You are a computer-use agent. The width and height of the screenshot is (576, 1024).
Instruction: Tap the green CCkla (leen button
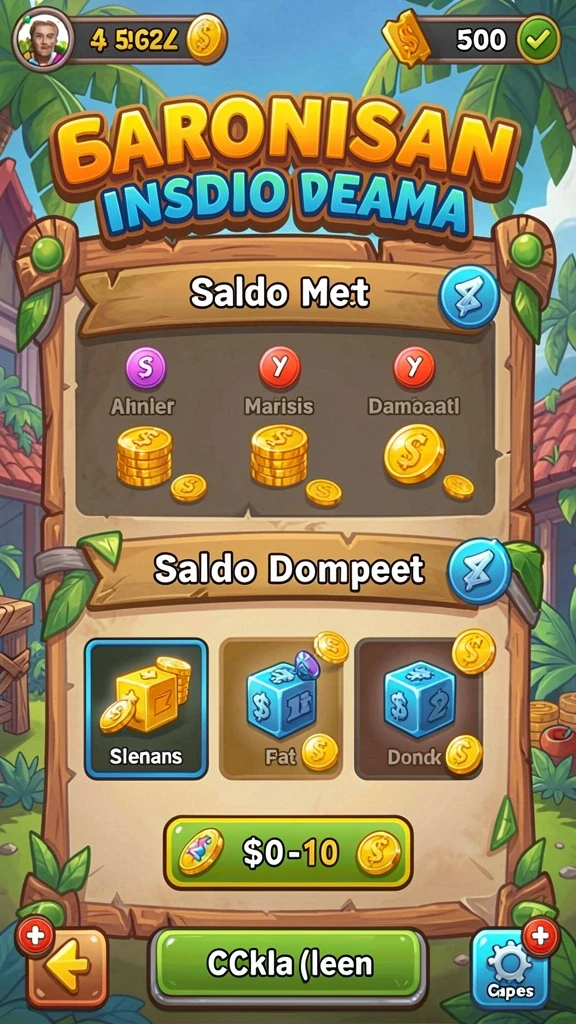[289, 964]
